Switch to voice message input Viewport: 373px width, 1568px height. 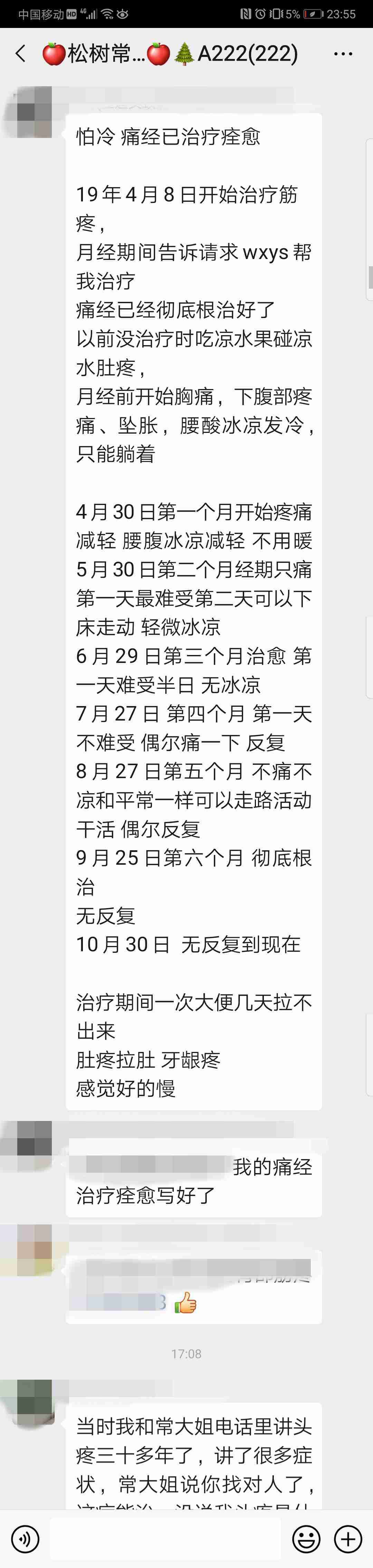point(25,1539)
